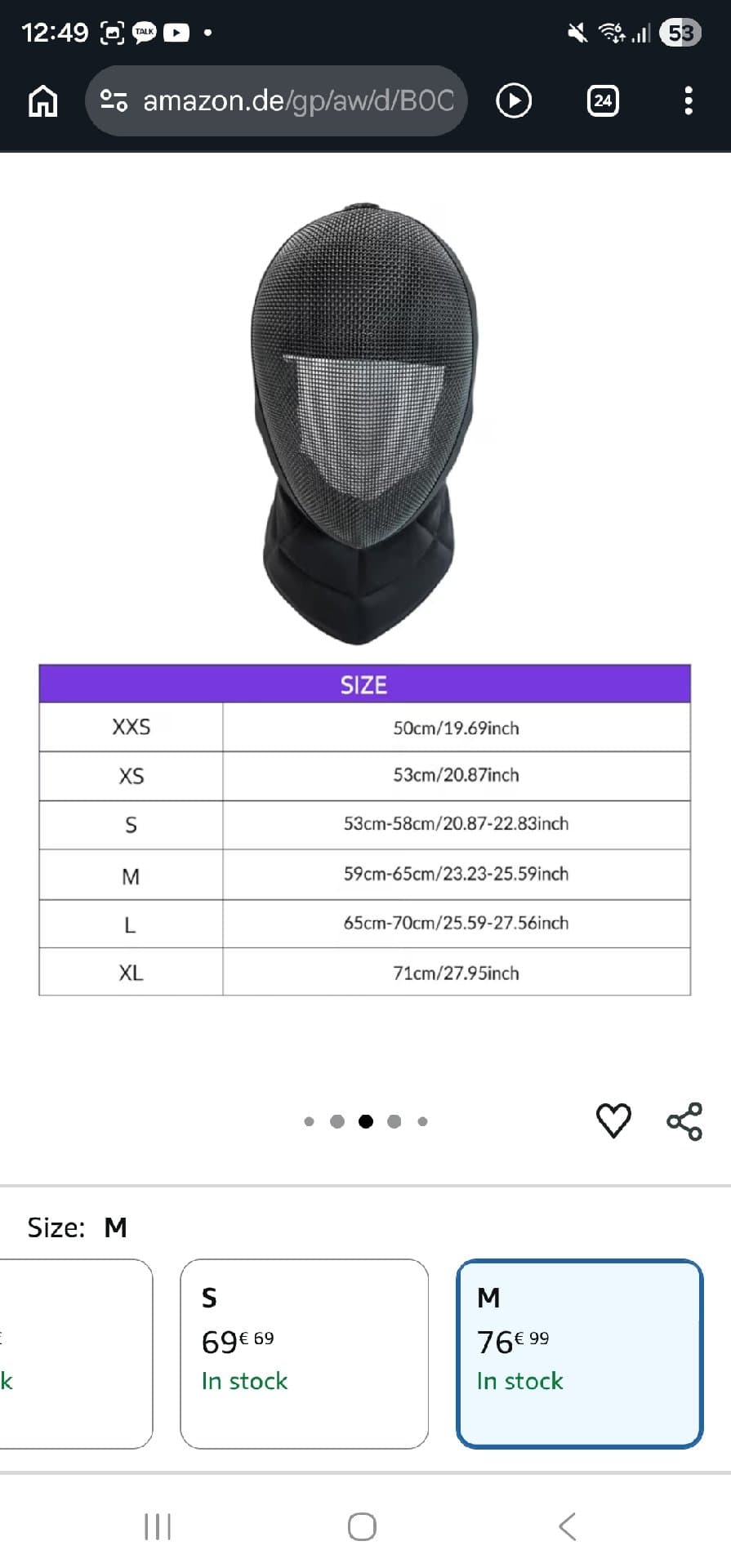Tap the 69€69 price on size S card
The height and width of the screenshot is (1568, 731).
[x=237, y=1339]
